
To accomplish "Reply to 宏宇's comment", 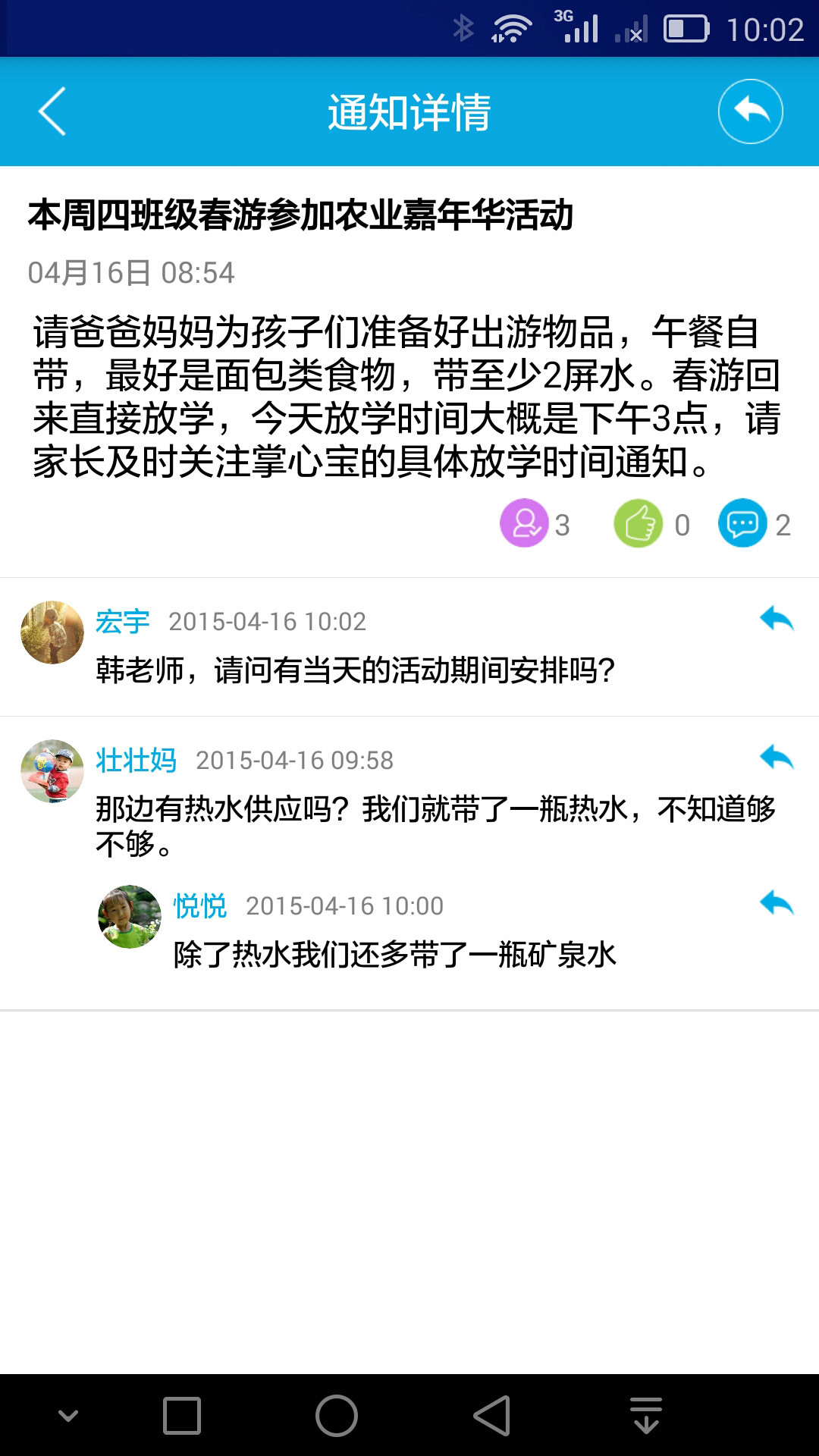I will (777, 619).
